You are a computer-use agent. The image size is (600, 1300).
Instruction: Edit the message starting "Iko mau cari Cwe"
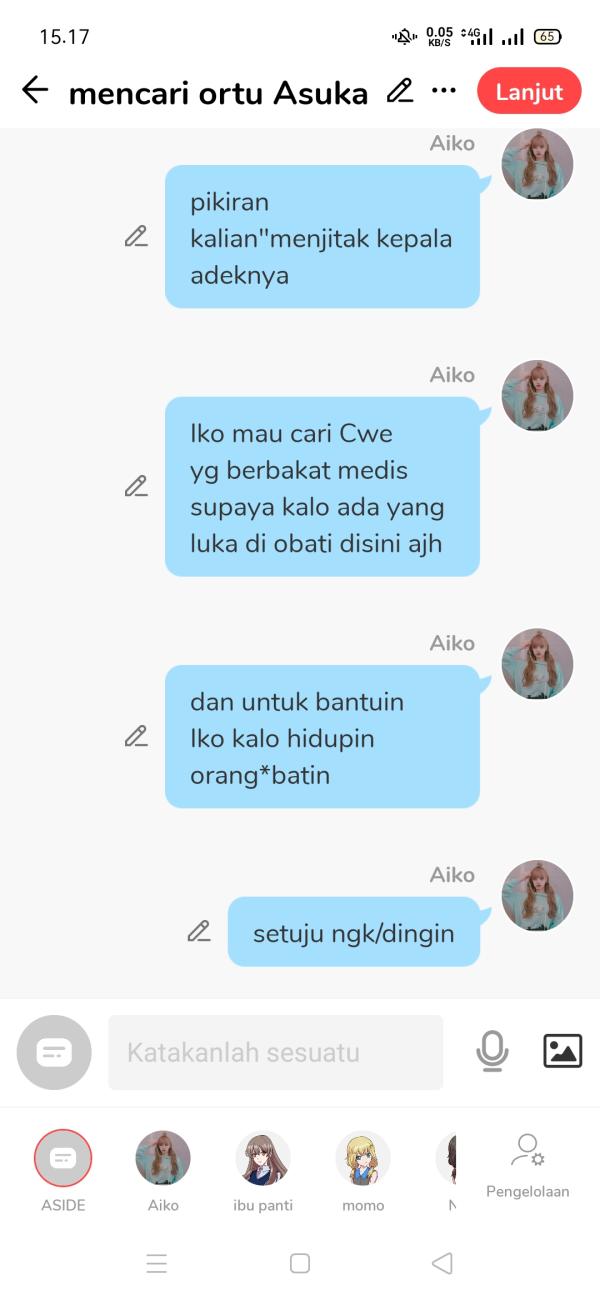tap(136, 487)
